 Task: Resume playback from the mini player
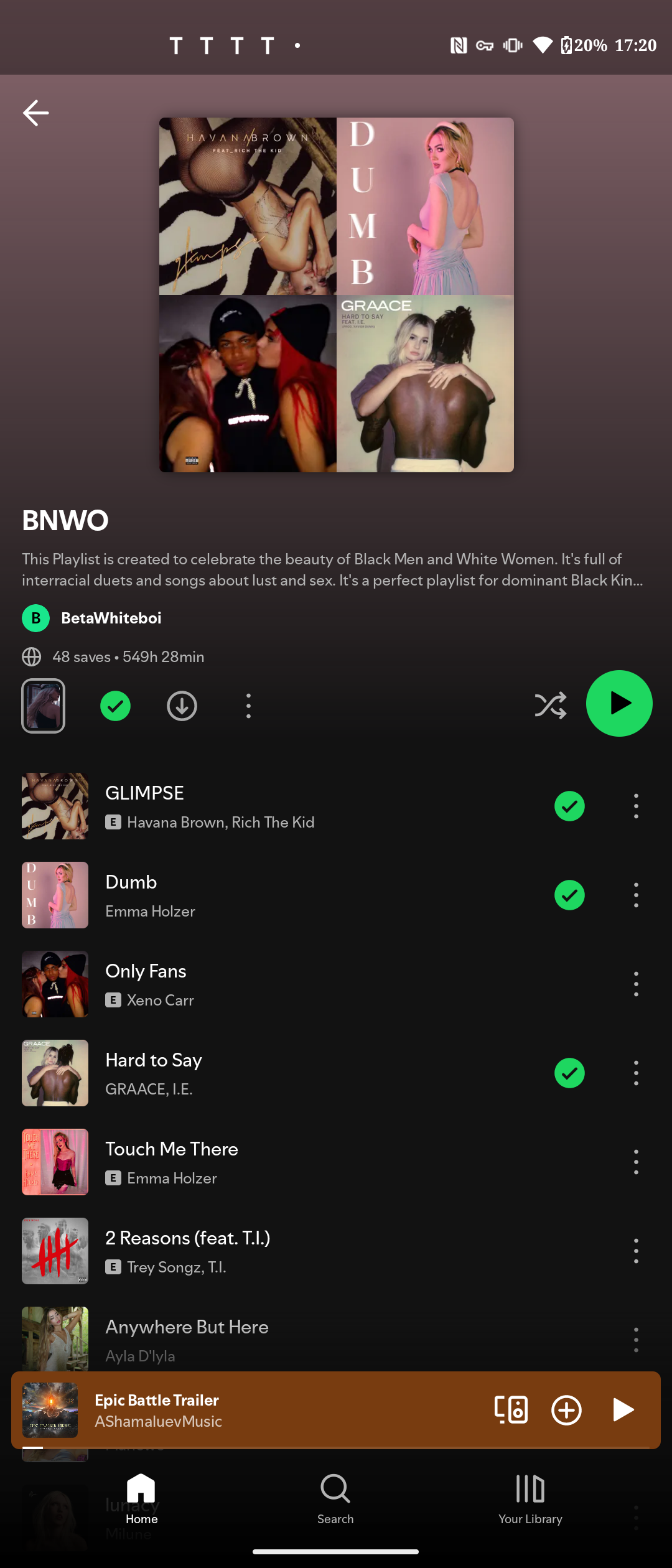(623, 1410)
